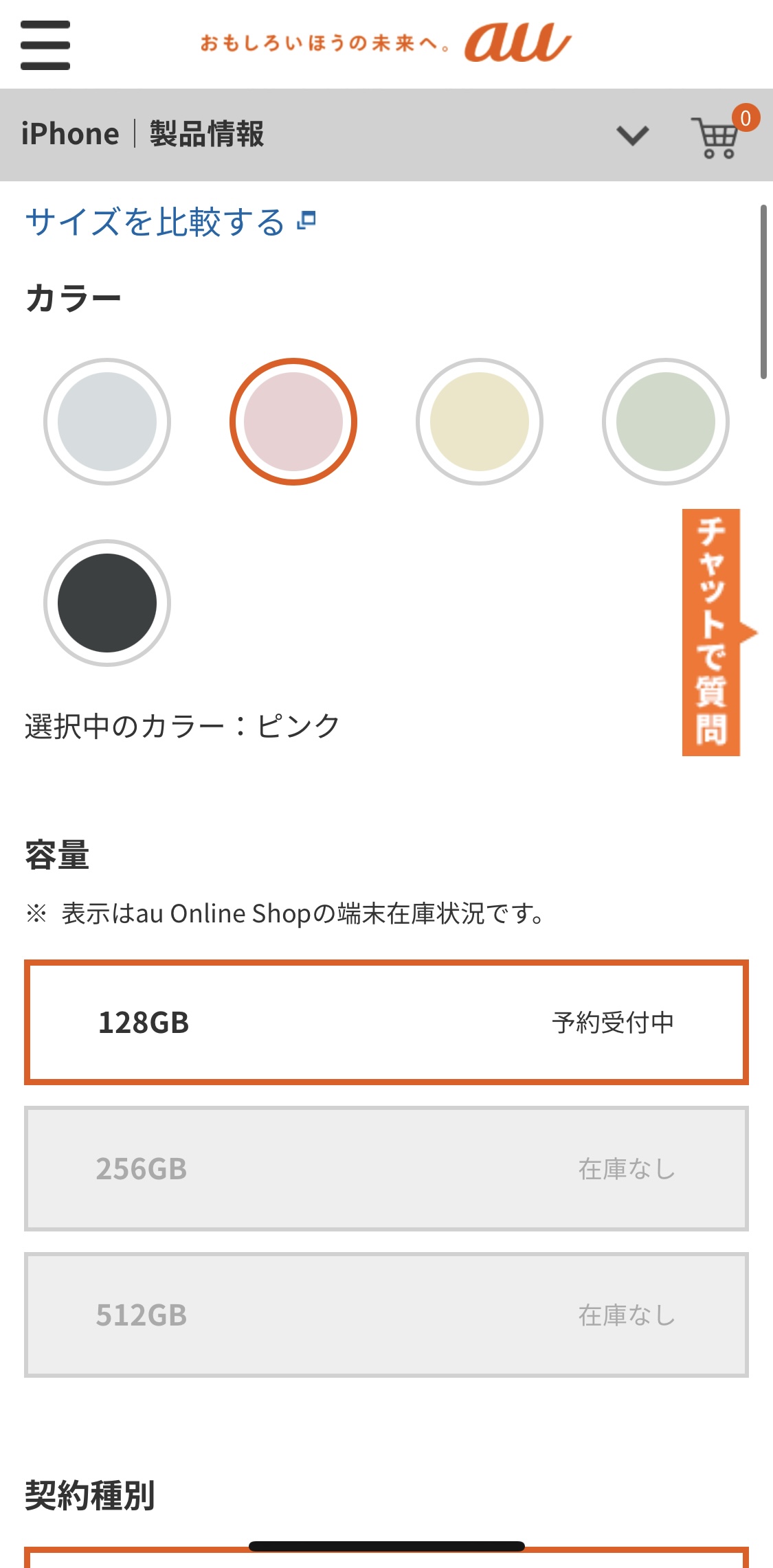Image resolution: width=773 pixels, height=1568 pixels.
Task: Open the hamburger menu
Action: 45,45
